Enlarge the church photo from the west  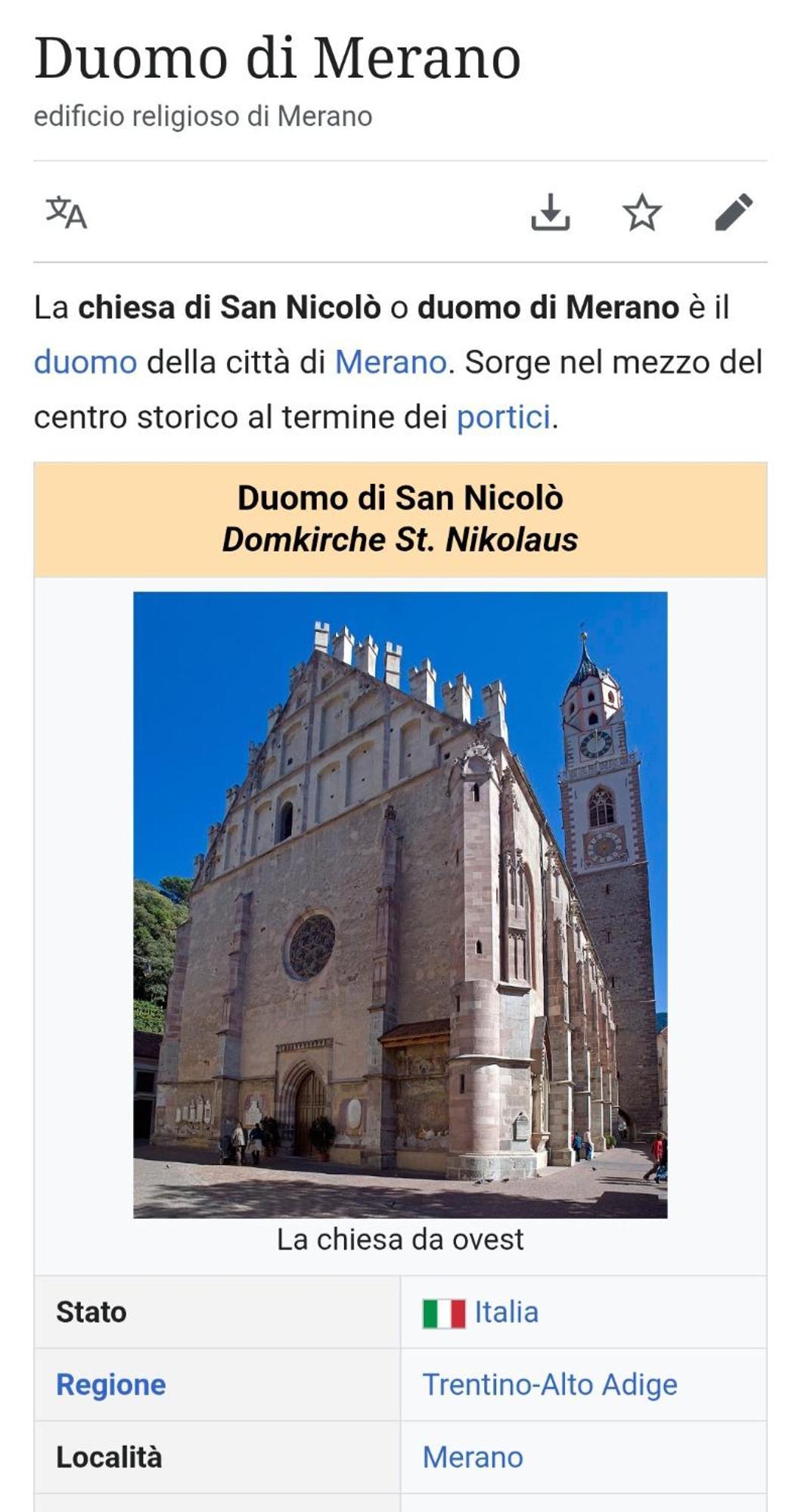click(x=400, y=904)
